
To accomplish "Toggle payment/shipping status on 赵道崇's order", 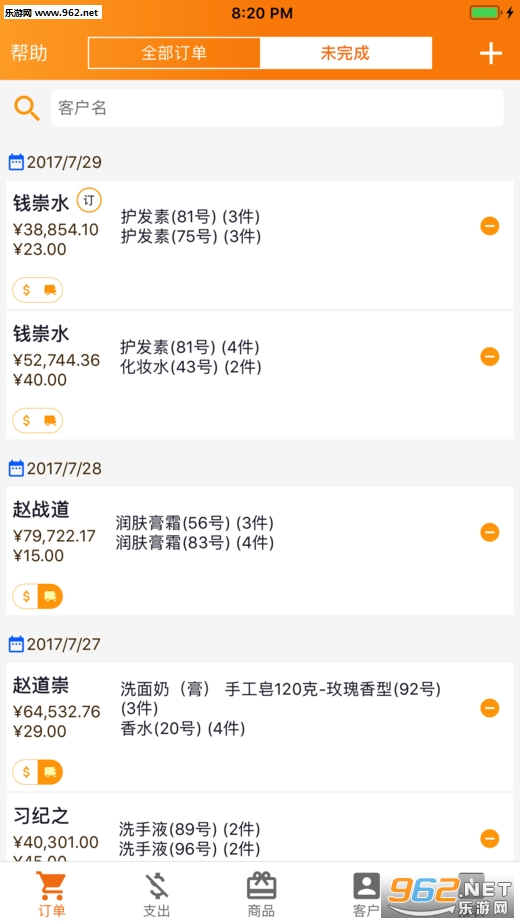I will point(38,772).
